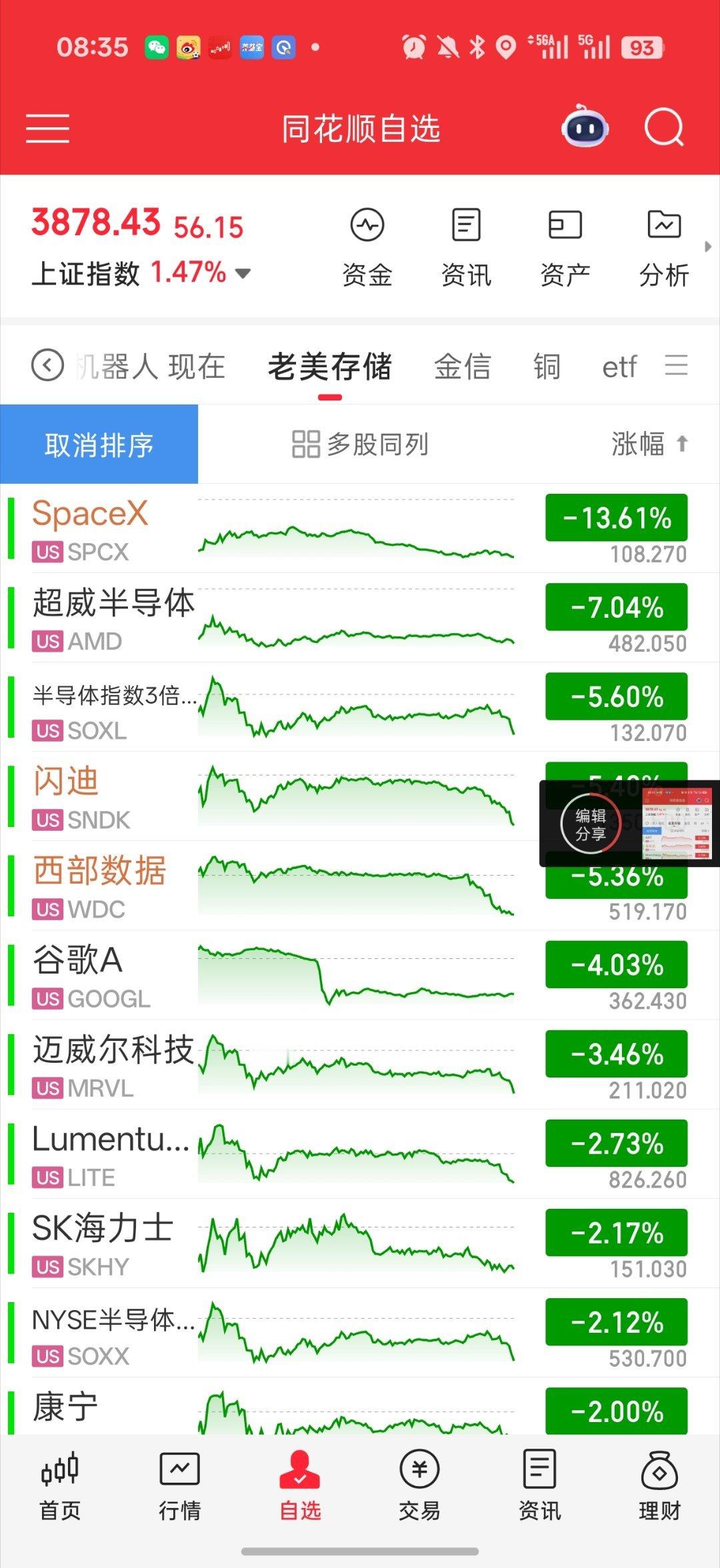Viewport: 720px width, 1568px height.
Task: Open the 超威半导体 AMD stock row
Action: [x=360, y=618]
